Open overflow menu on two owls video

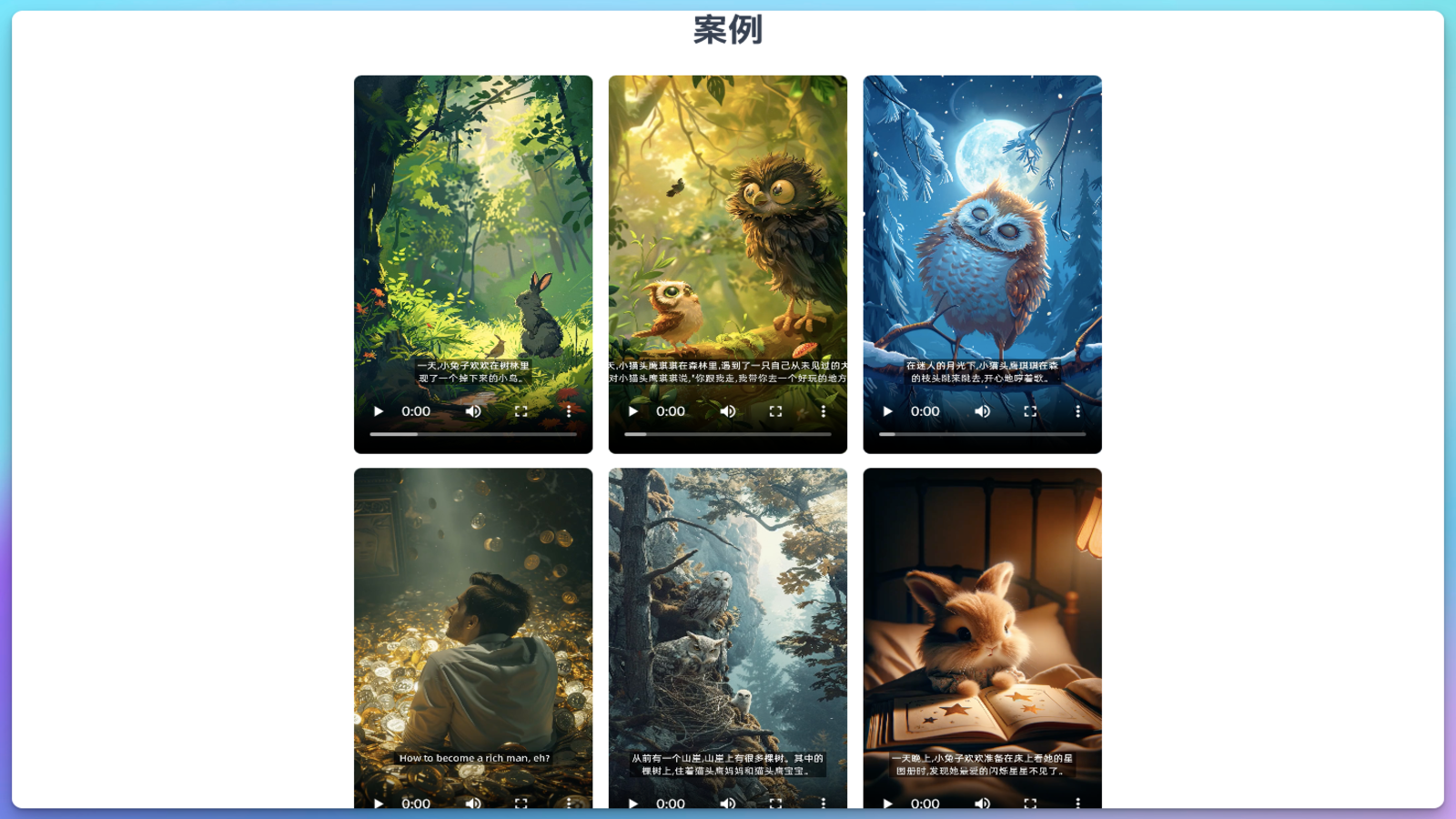824,411
